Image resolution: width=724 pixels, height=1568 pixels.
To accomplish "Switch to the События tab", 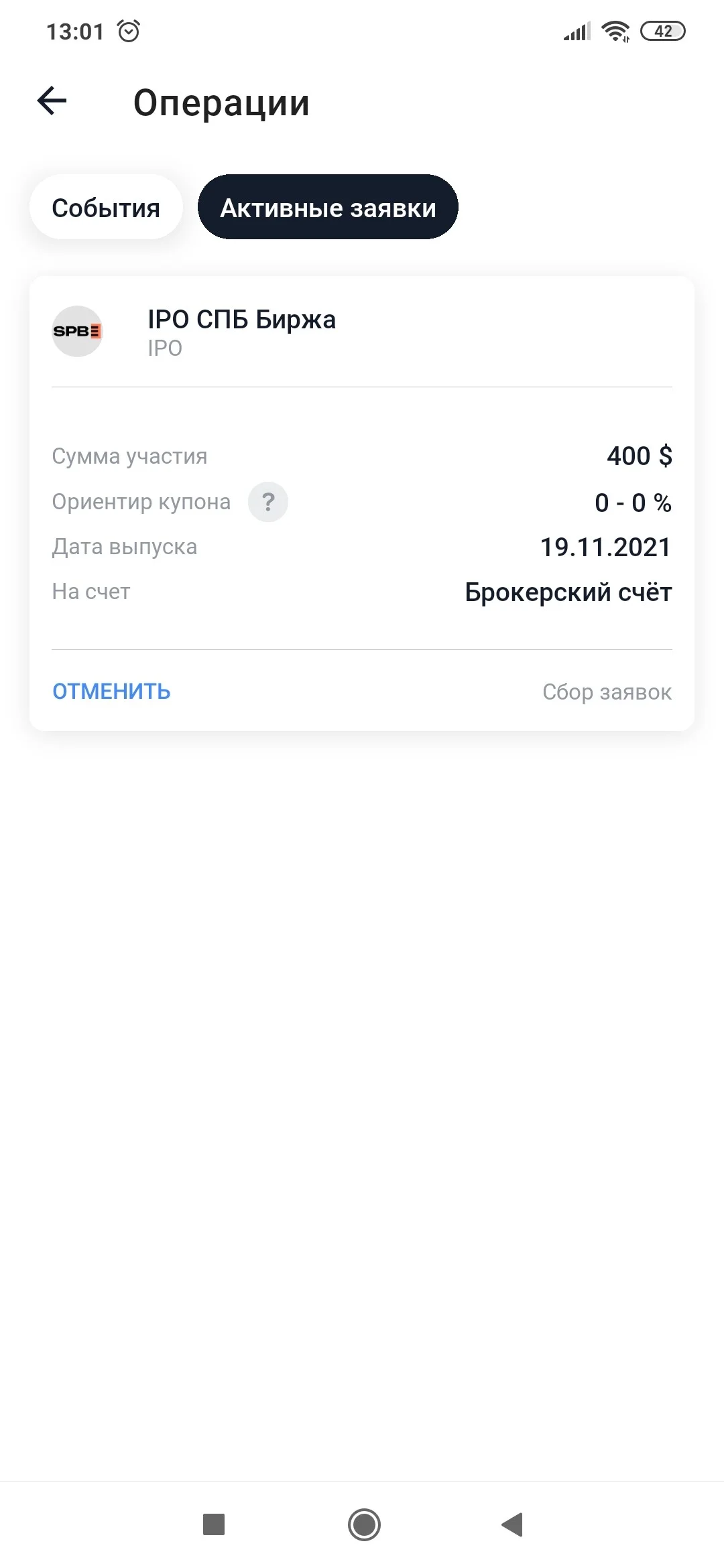I will (x=106, y=207).
